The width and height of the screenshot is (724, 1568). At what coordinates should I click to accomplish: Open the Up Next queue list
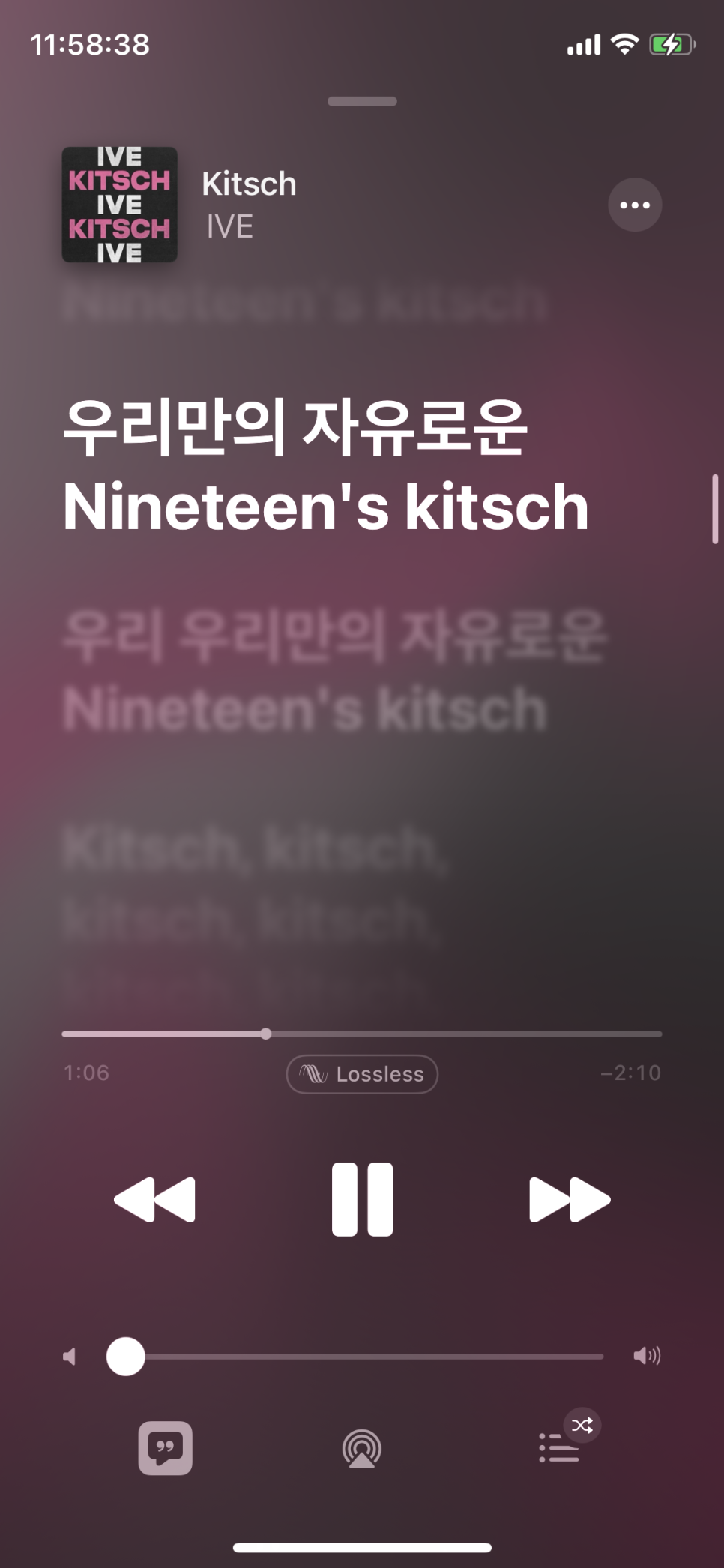click(x=559, y=1448)
